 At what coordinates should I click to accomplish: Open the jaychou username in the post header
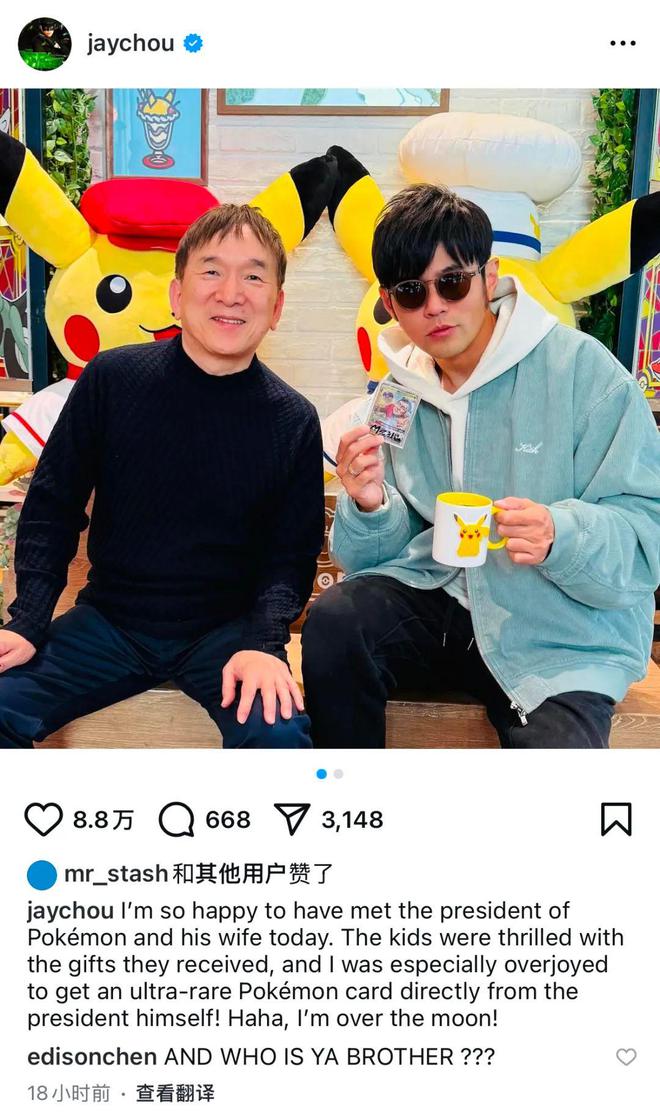point(130,44)
